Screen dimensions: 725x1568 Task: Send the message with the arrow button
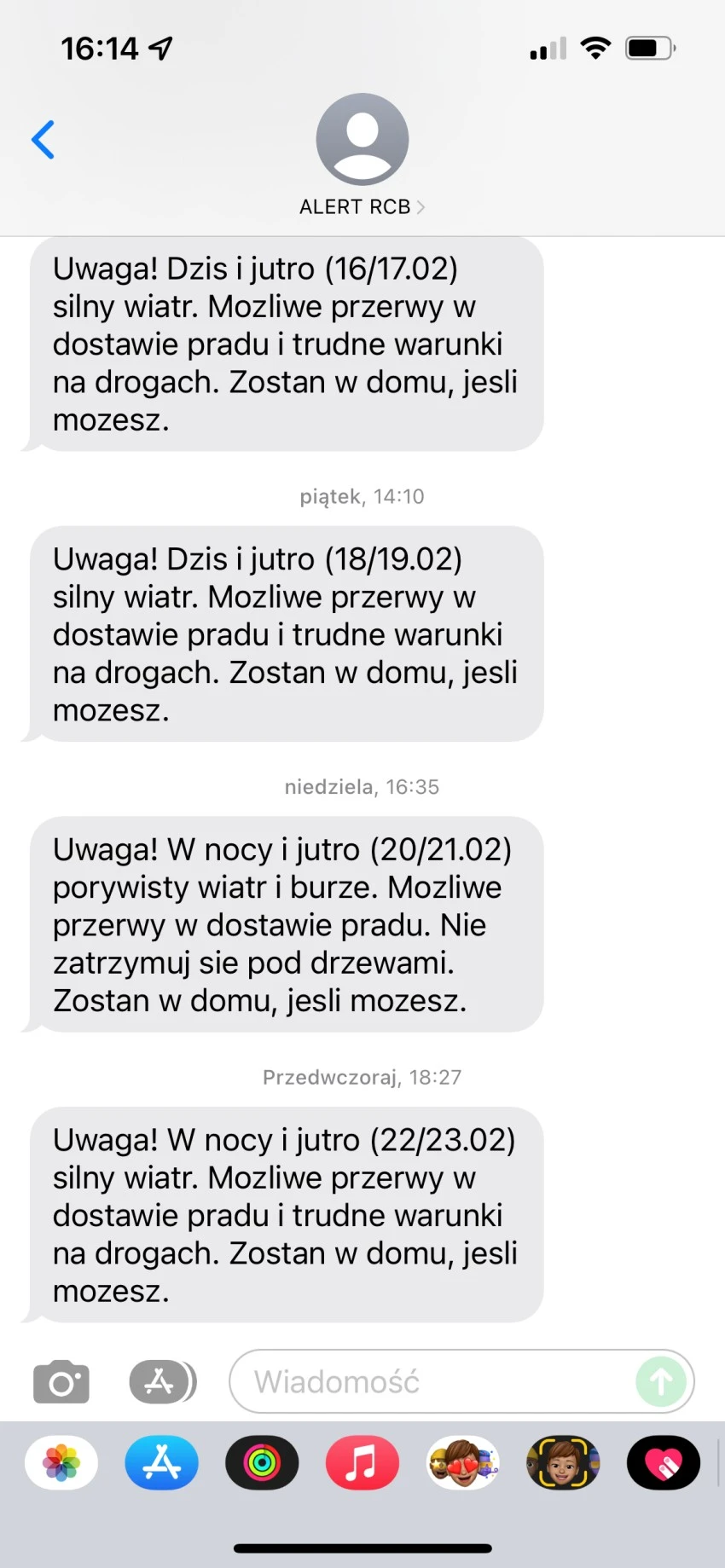661,1381
